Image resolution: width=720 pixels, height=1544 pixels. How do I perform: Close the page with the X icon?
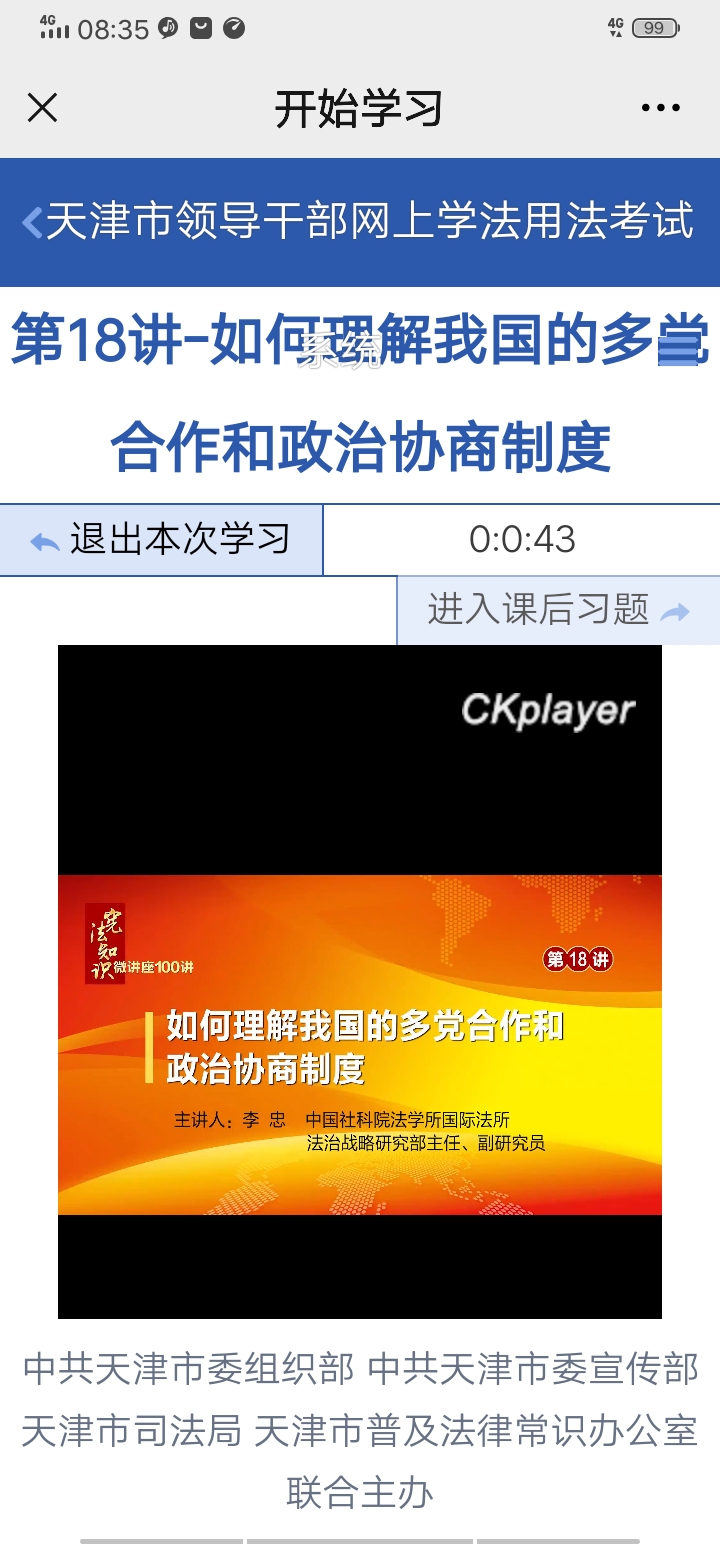click(42, 108)
